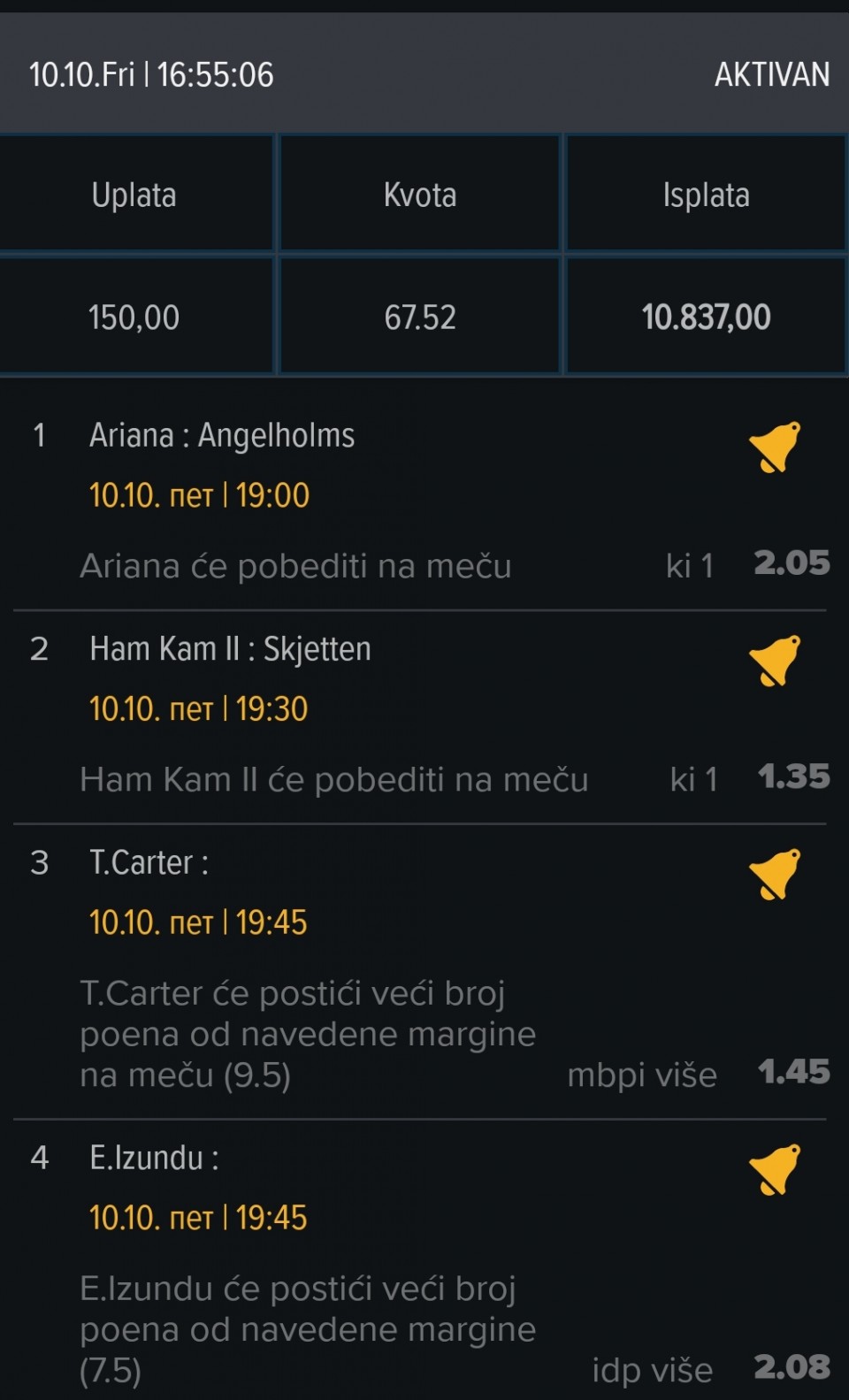Toggle the notification bell for Ariana : Angelholms

coord(775,448)
